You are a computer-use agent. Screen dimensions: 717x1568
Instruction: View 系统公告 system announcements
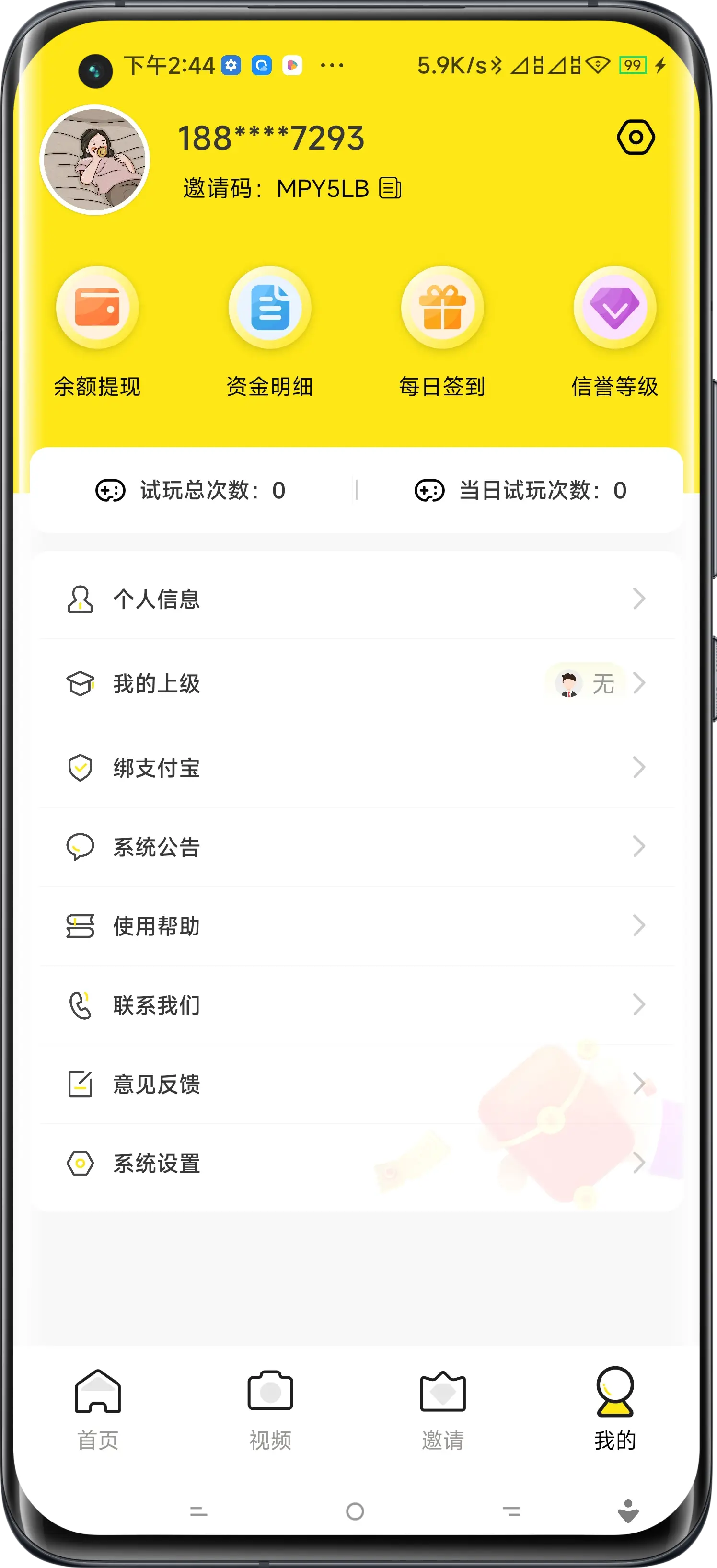[x=357, y=847]
